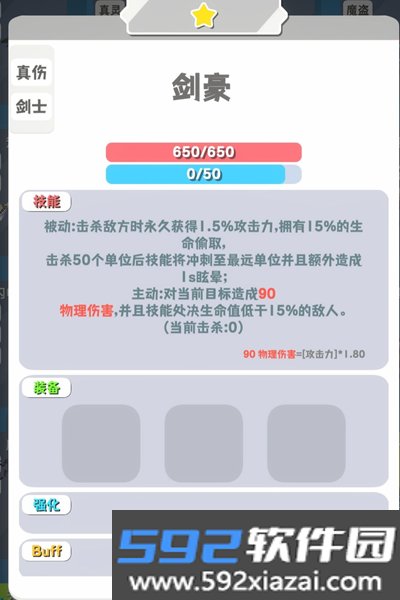This screenshot has width=400, height=600.
Task: Select the third empty equipment slot
Action: tap(306, 443)
